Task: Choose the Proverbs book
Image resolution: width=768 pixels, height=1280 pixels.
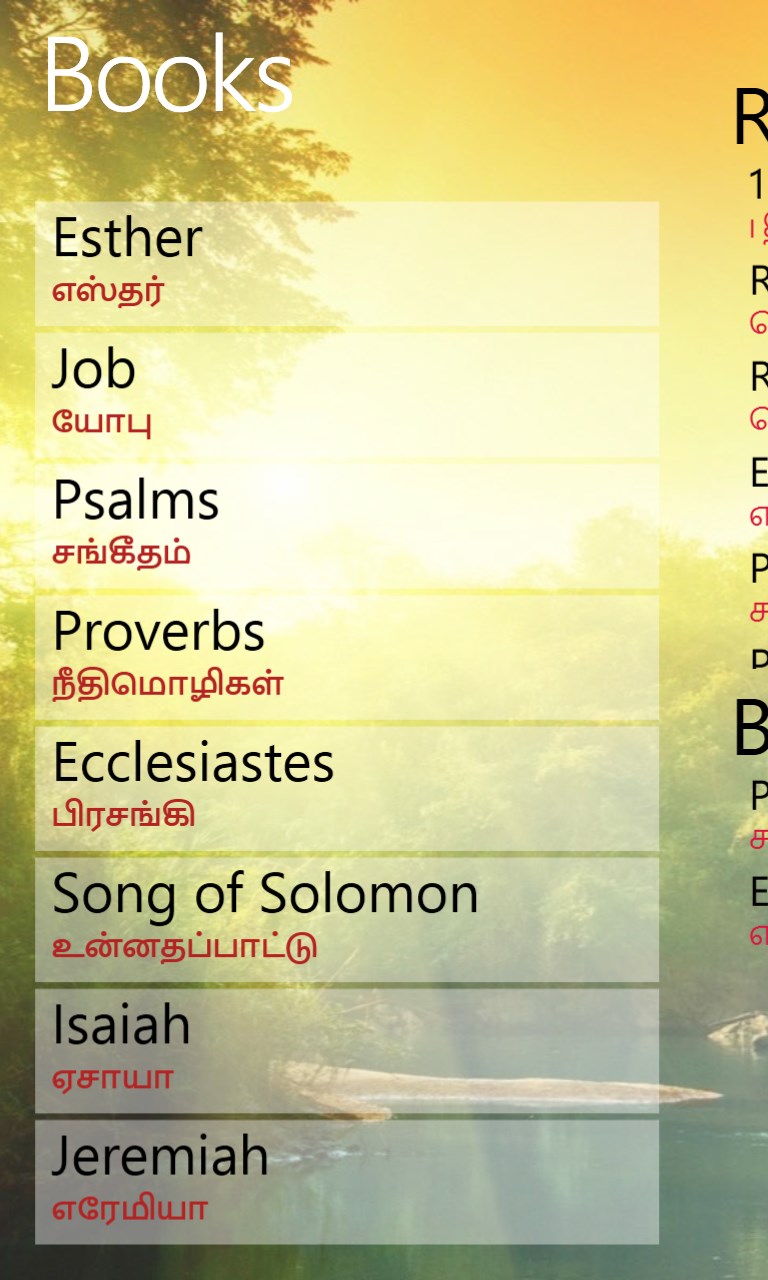Action: coord(346,657)
